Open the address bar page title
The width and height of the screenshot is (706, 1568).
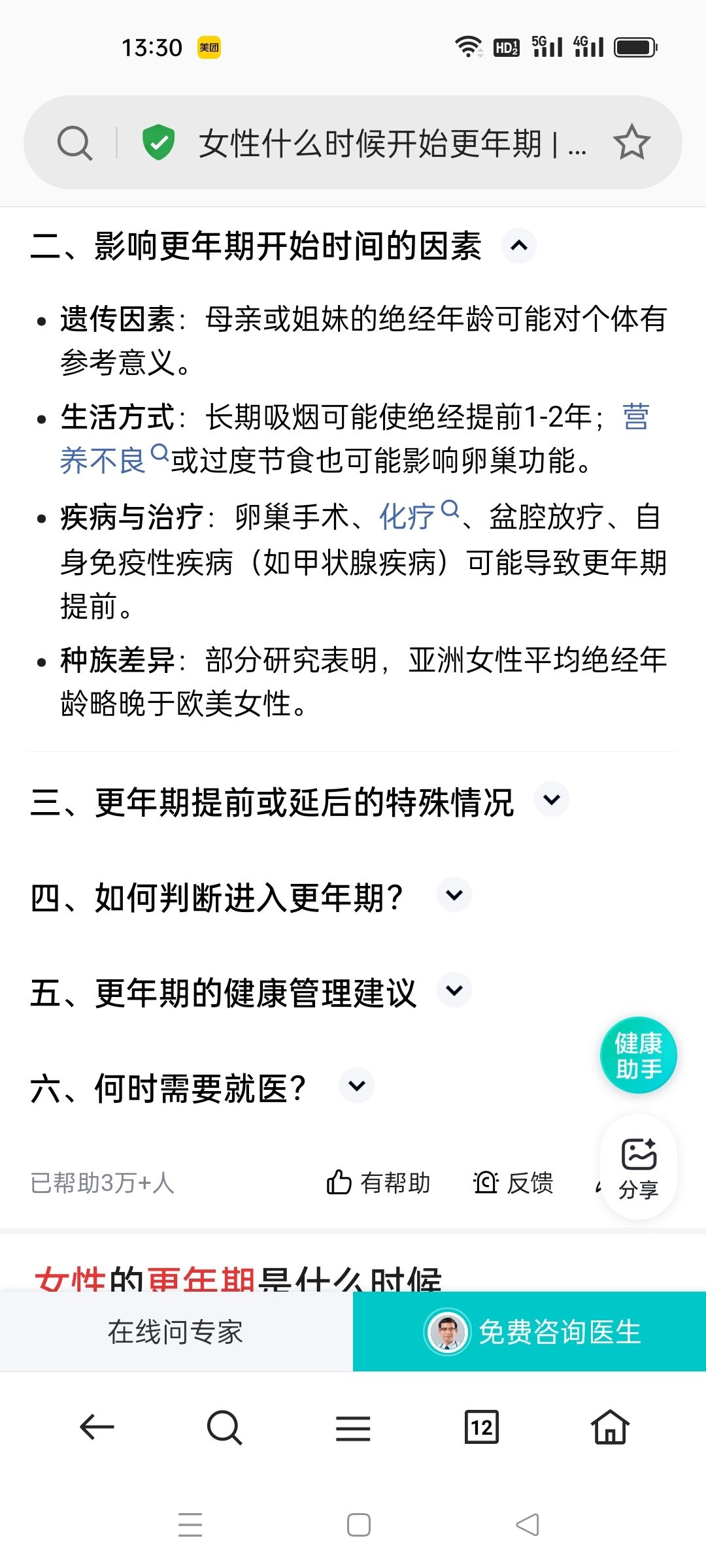[x=392, y=143]
